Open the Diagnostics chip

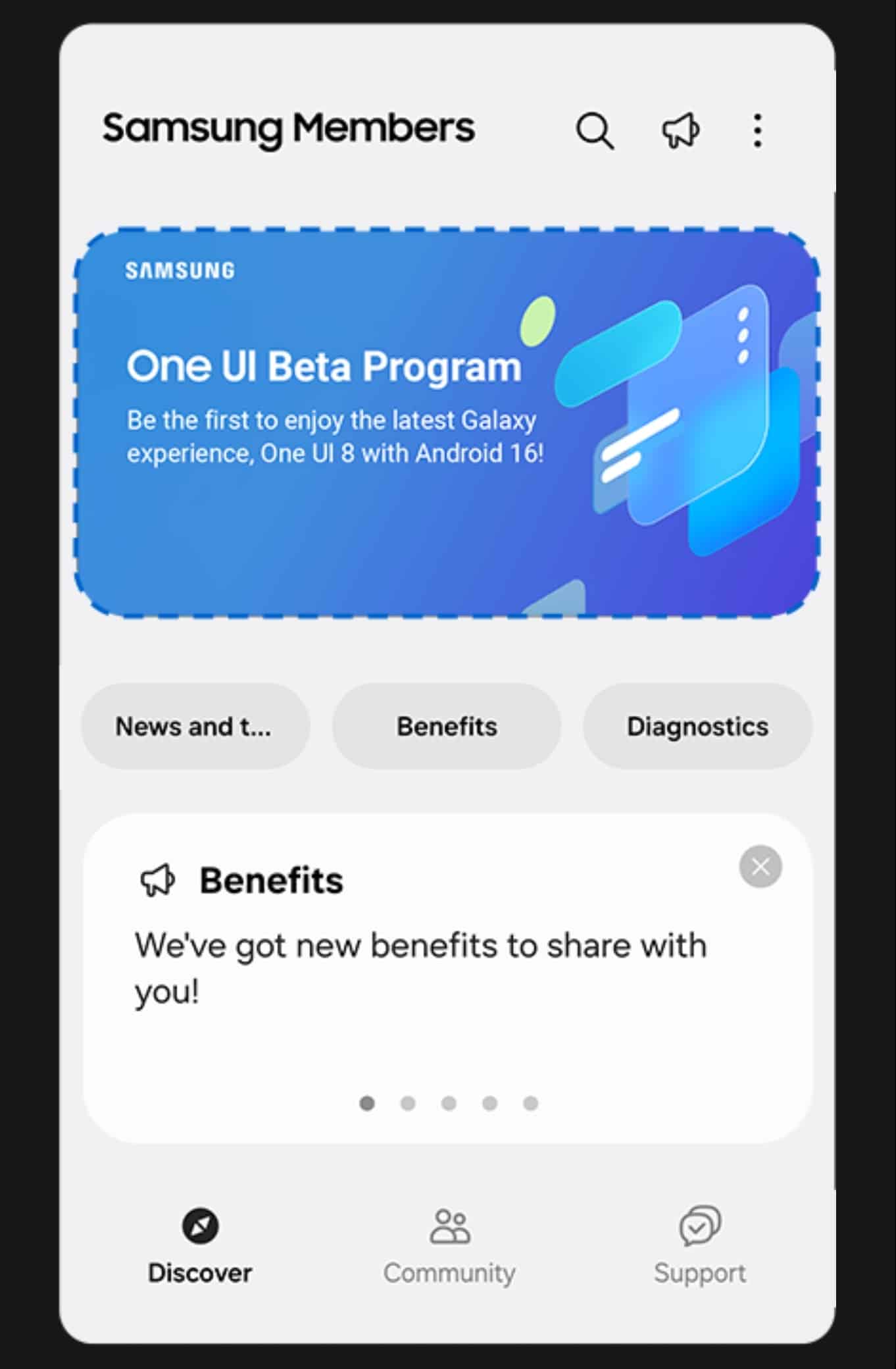[697, 727]
